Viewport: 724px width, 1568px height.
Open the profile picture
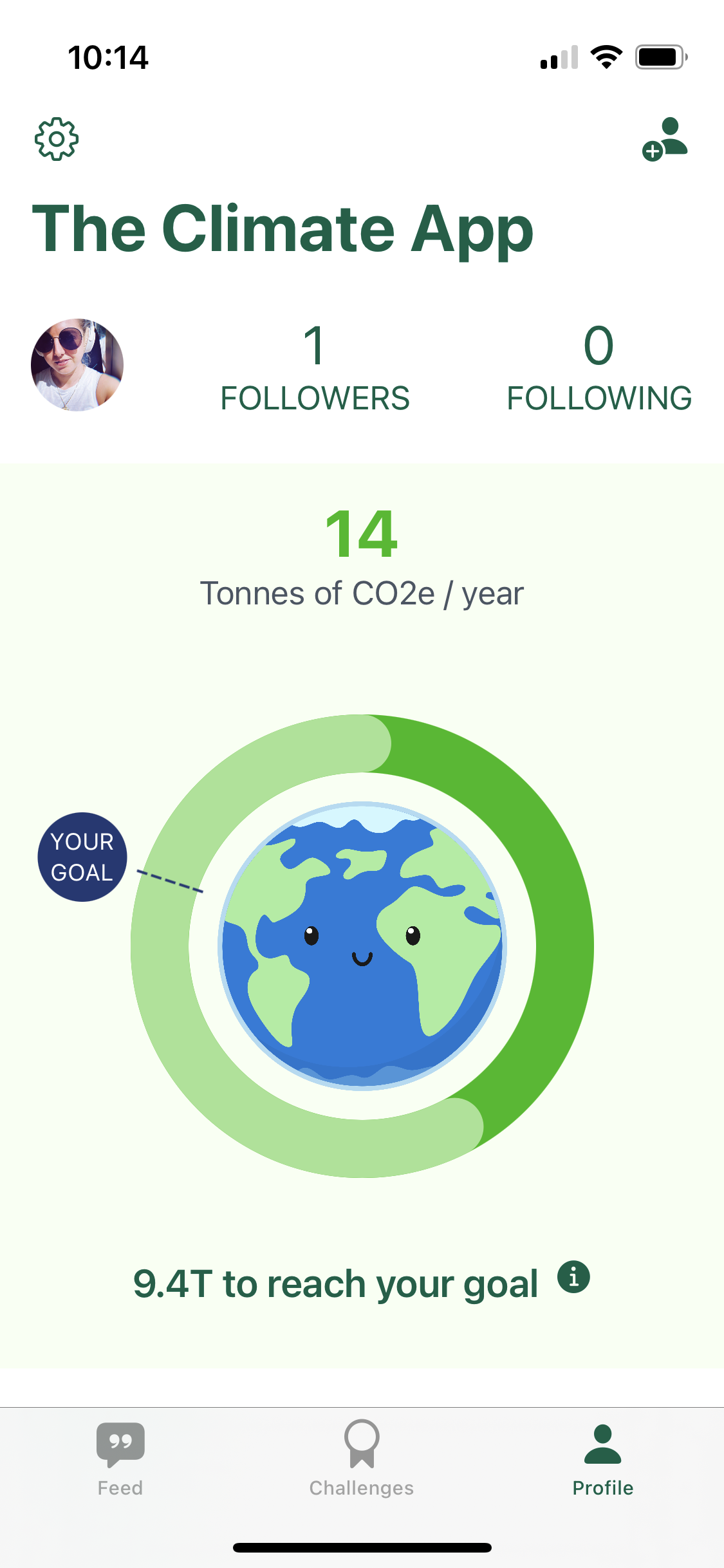point(77,365)
